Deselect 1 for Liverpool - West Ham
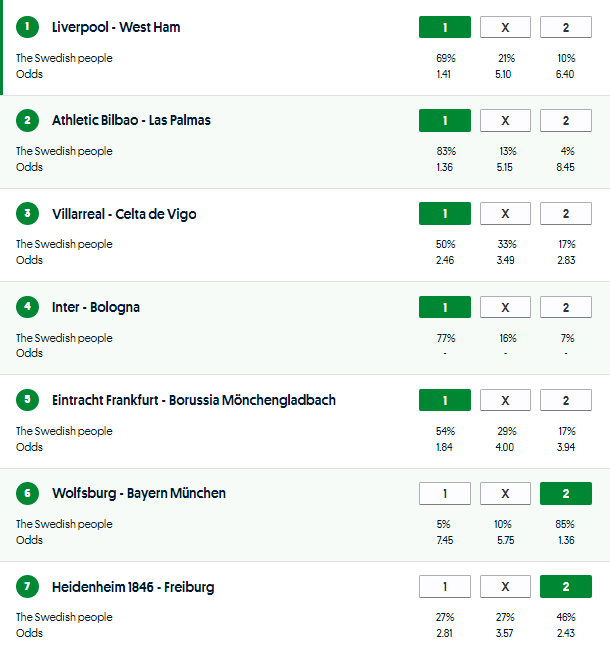The width and height of the screenshot is (610, 652). (444, 27)
